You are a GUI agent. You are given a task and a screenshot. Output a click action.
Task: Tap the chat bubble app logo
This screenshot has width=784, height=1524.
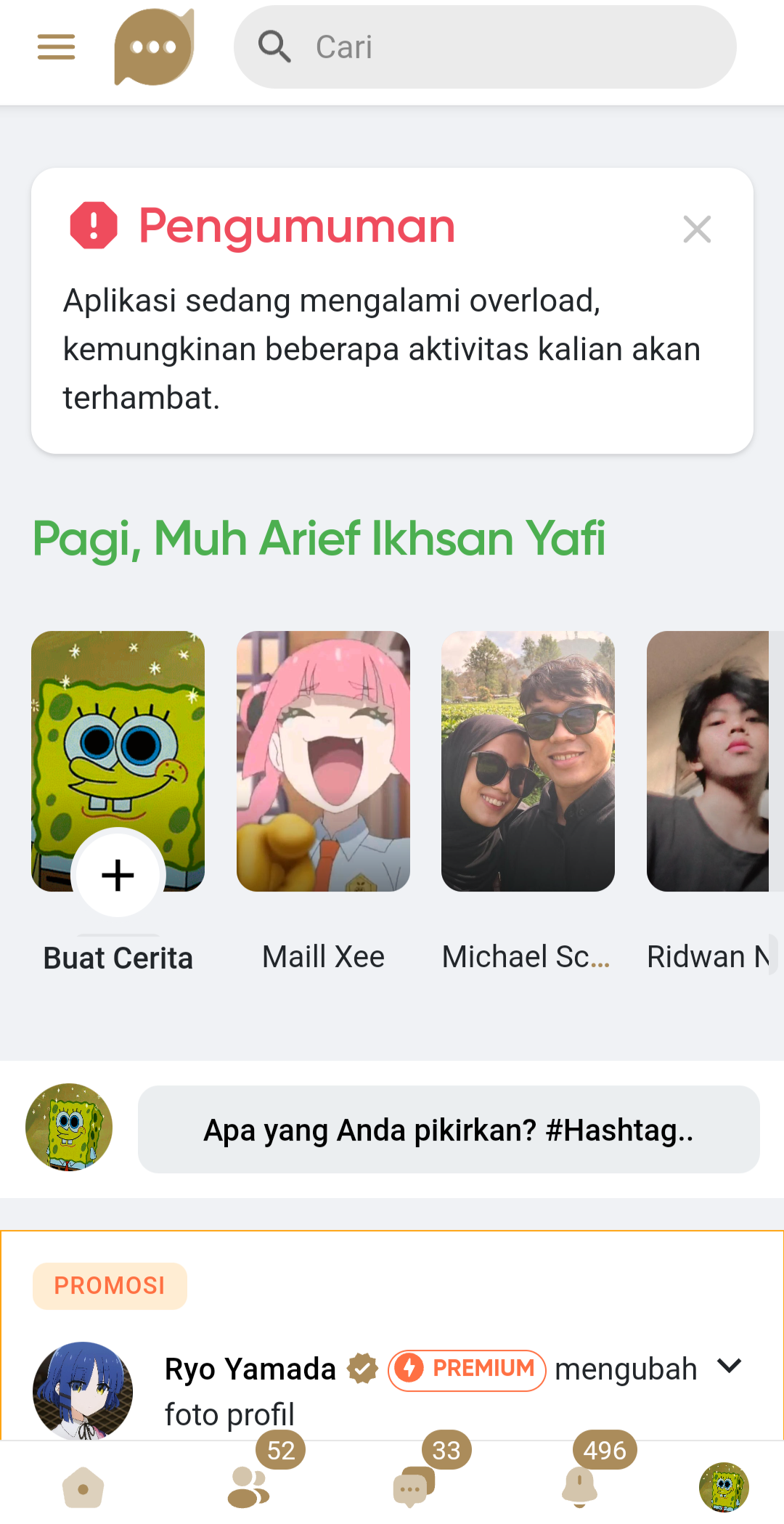tap(154, 47)
